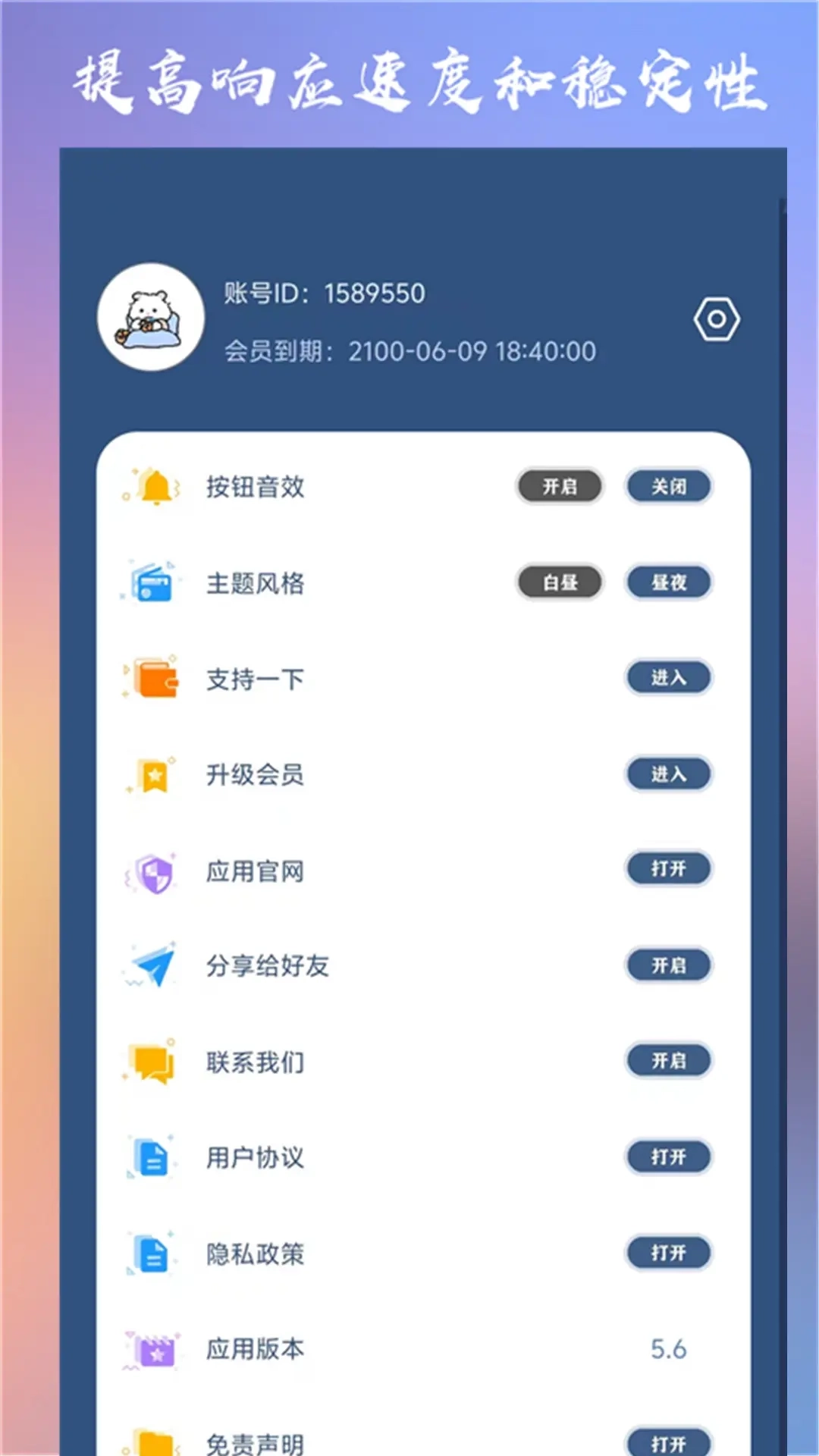Enable 开启 for button sound effects
This screenshot has width=819, height=1456.
point(559,487)
